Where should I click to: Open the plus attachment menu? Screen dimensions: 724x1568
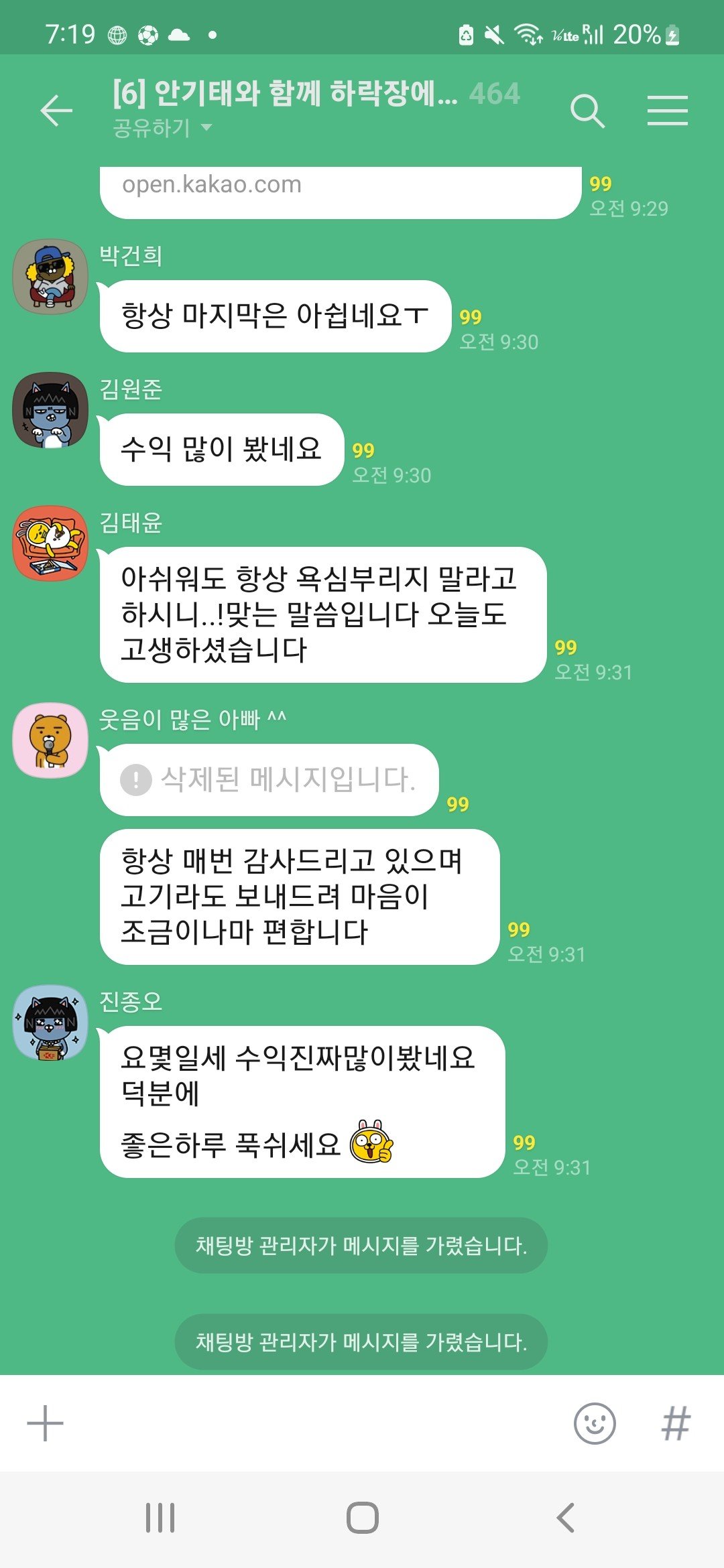tap(45, 1423)
